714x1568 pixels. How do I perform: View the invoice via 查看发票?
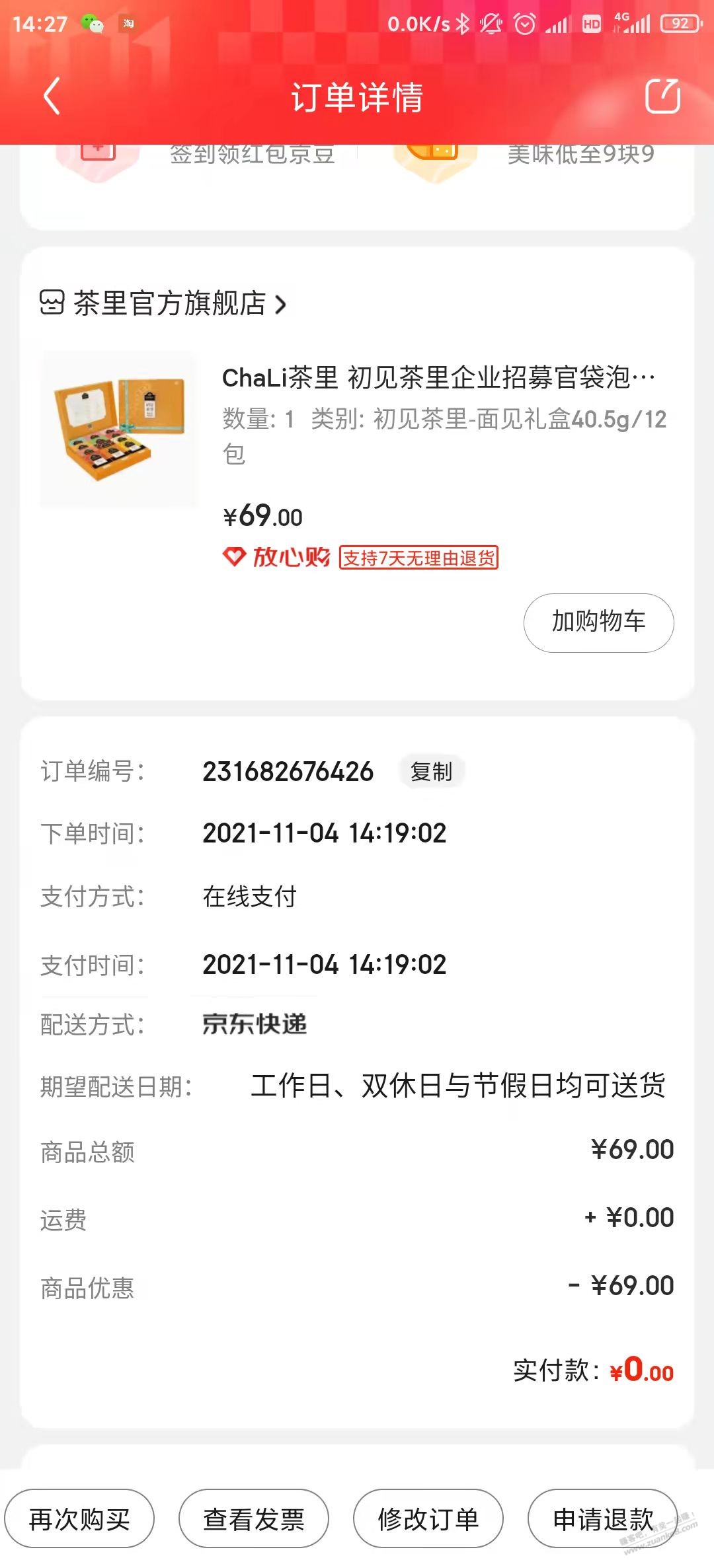(x=254, y=1519)
